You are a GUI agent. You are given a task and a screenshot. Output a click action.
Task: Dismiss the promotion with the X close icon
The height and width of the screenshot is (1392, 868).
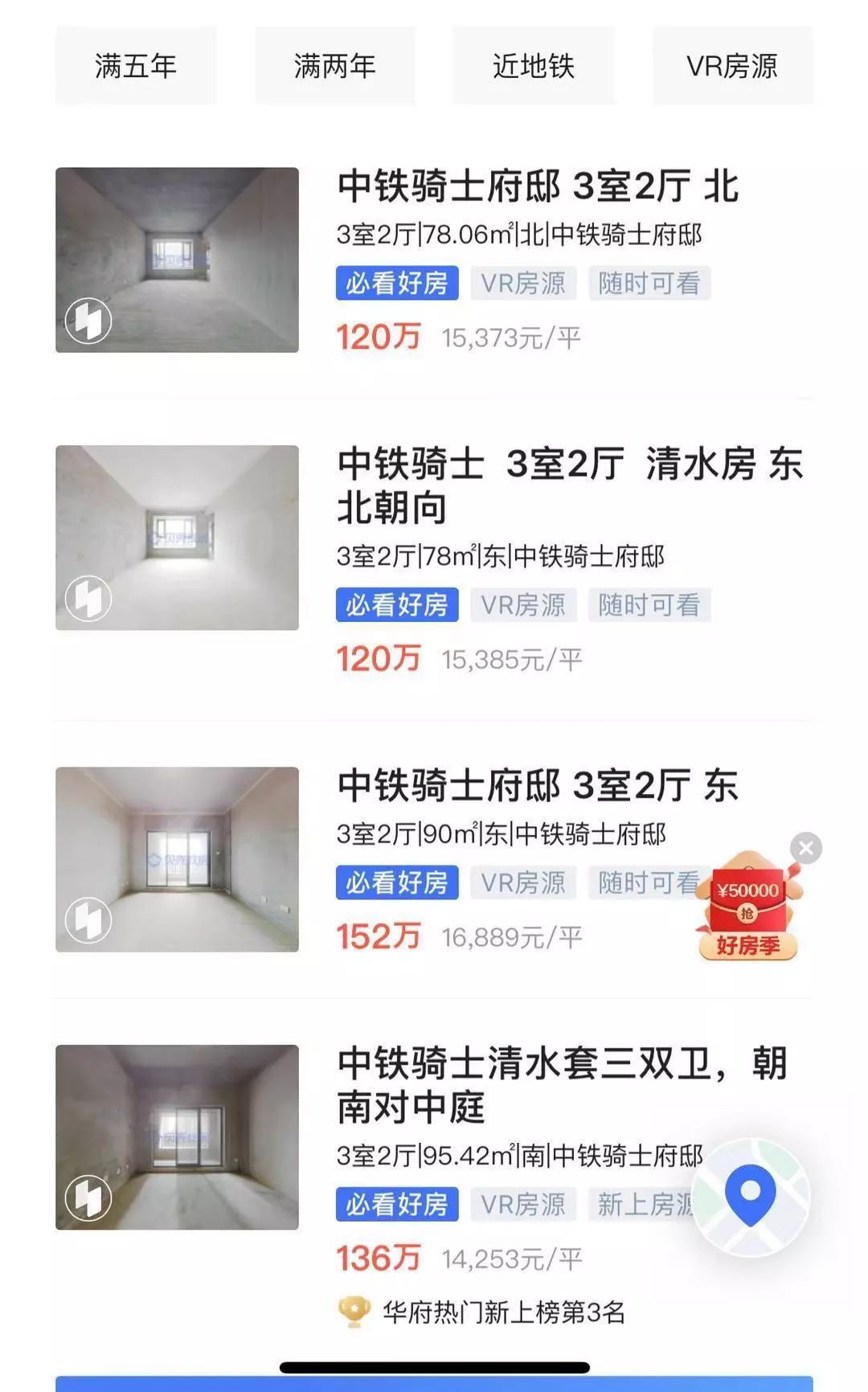tap(806, 846)
